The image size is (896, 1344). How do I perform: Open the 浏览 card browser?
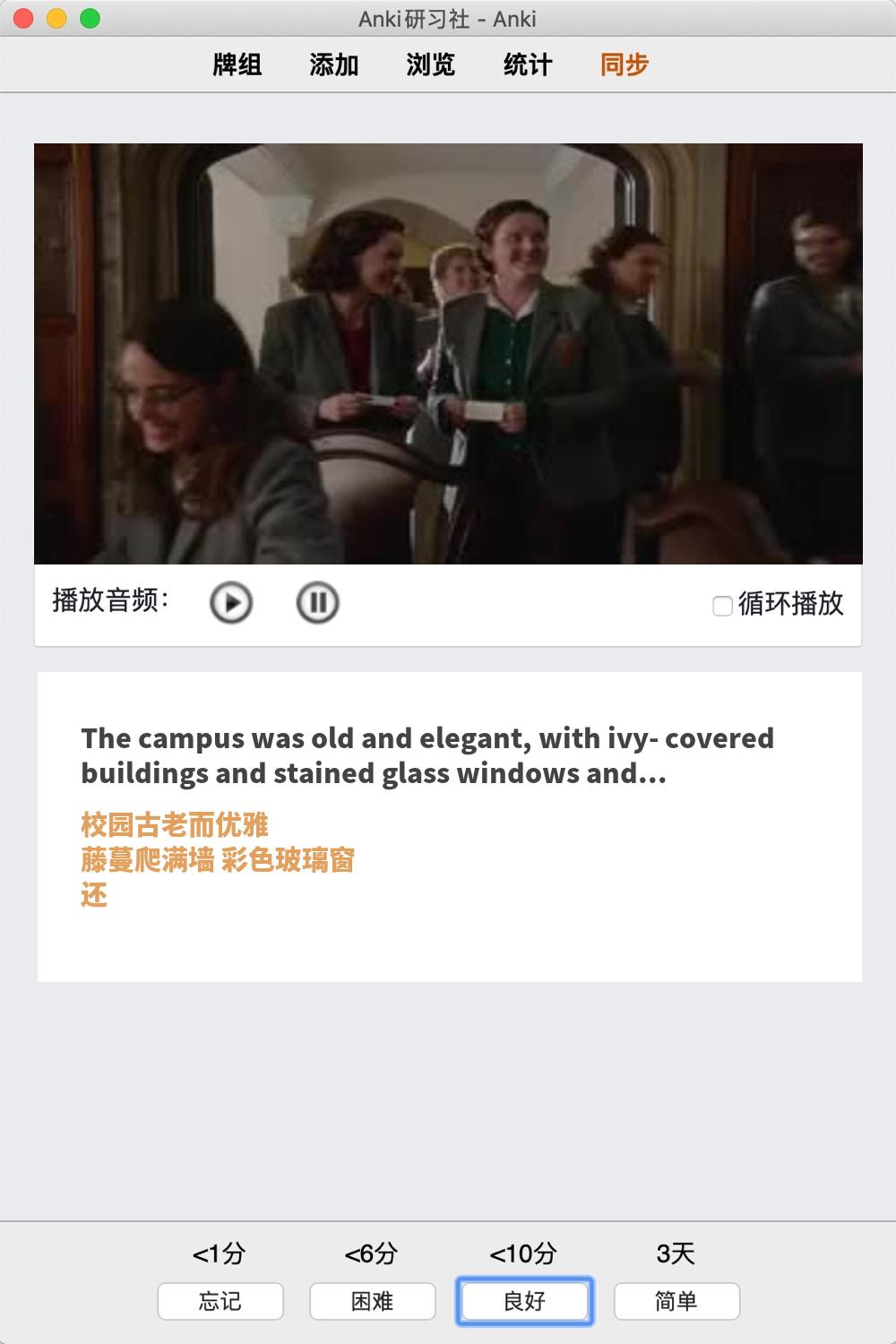click(431, 65)
